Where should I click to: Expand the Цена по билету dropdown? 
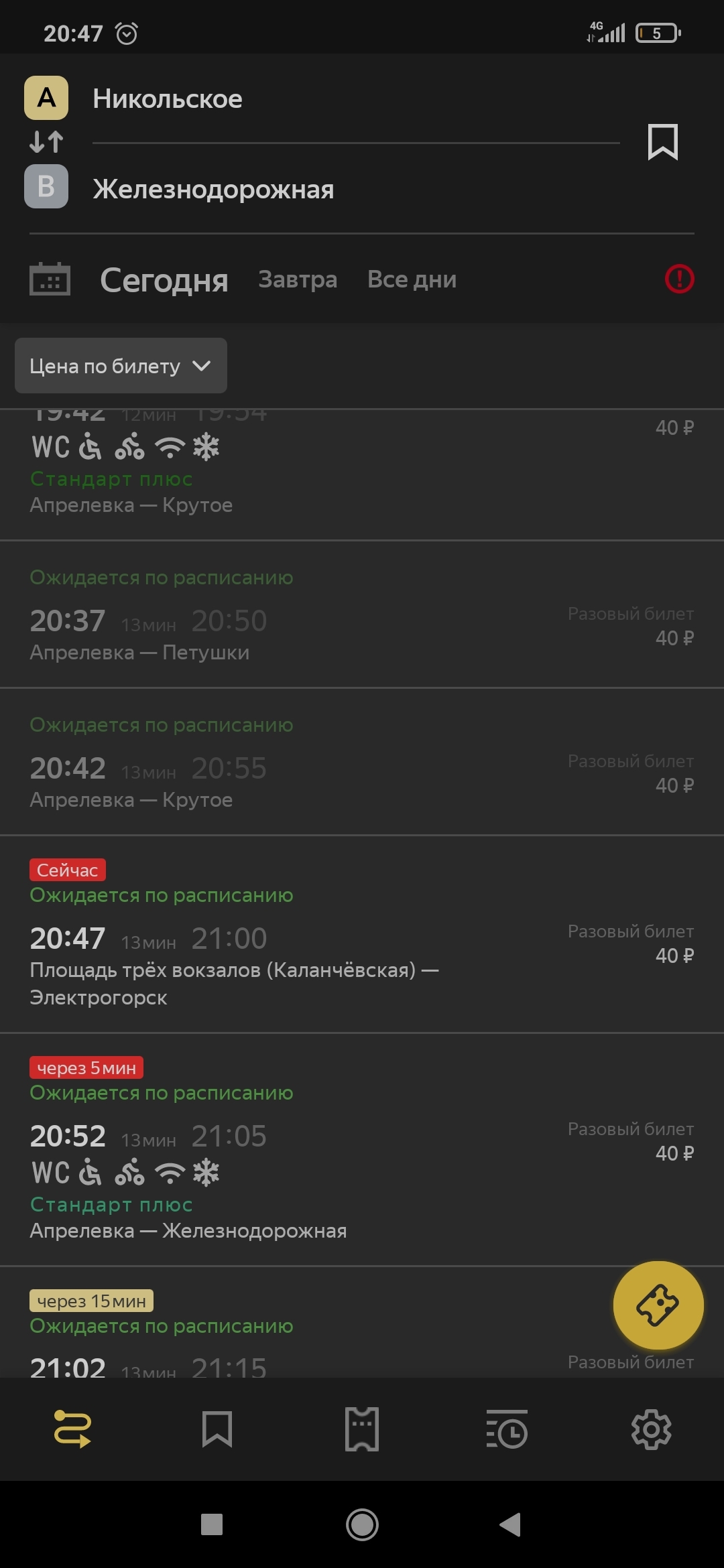click(x=121, y=366)
